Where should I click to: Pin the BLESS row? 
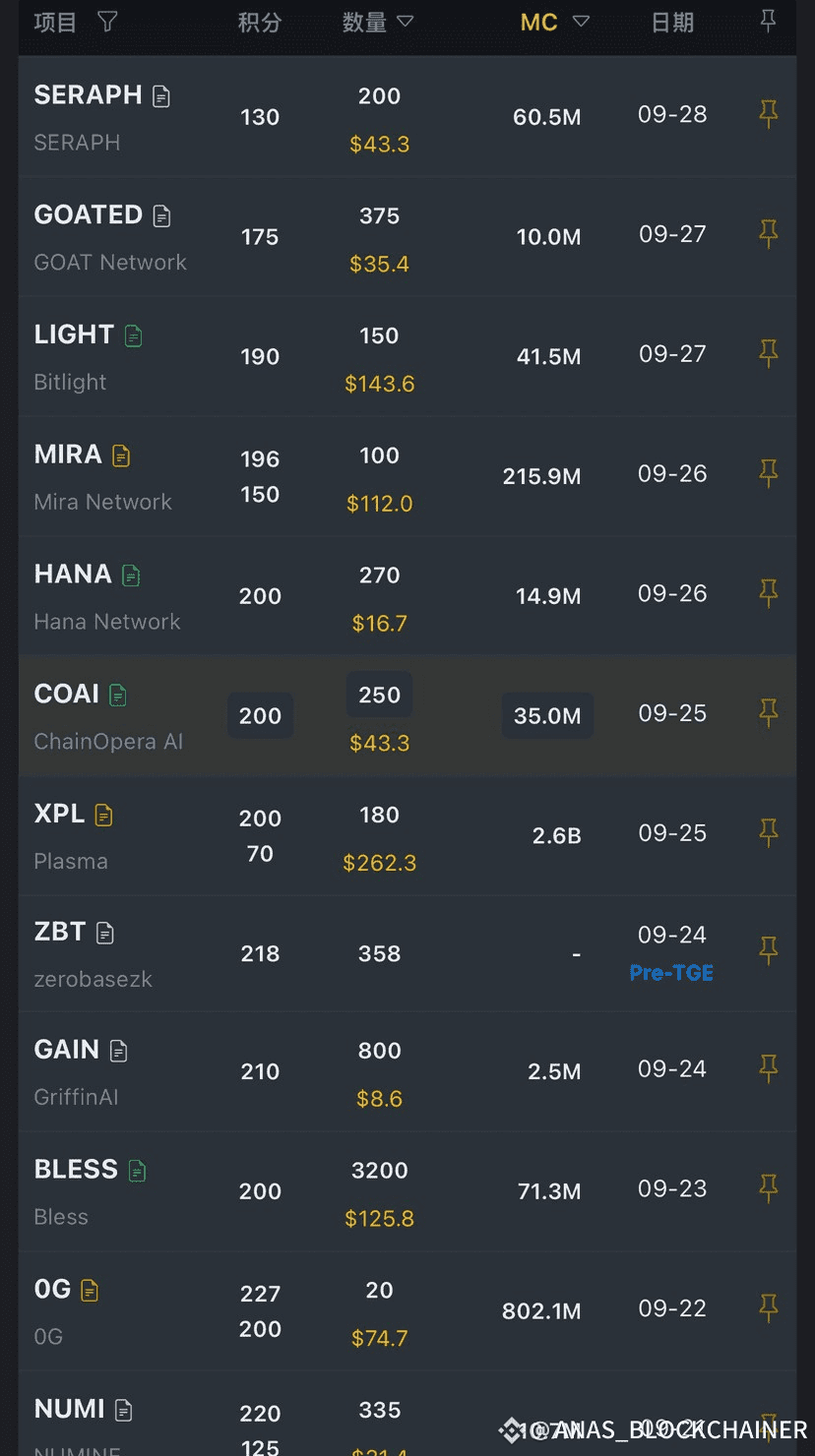[769, 1188]
